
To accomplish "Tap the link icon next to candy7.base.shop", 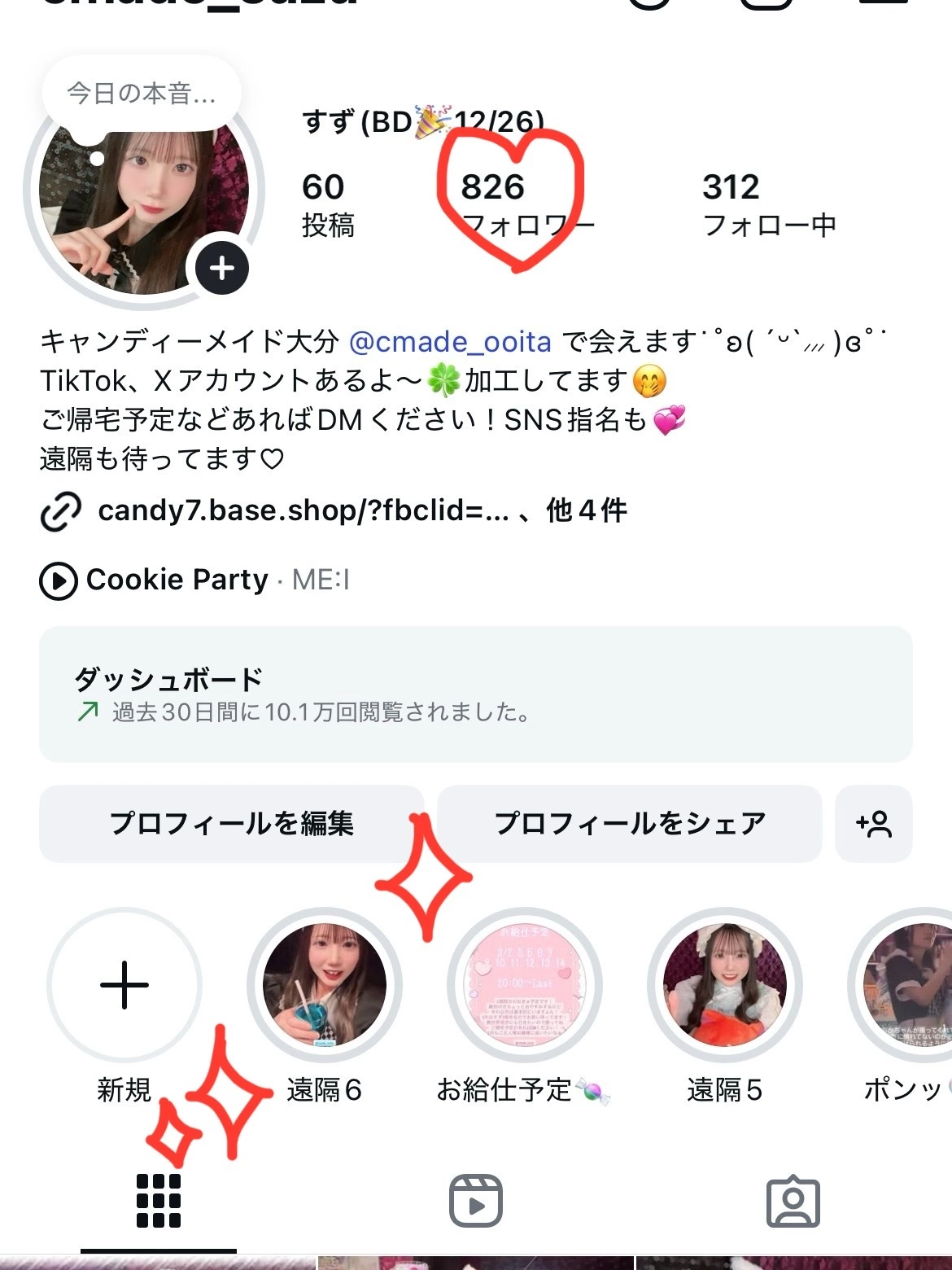I will point(59,513).
